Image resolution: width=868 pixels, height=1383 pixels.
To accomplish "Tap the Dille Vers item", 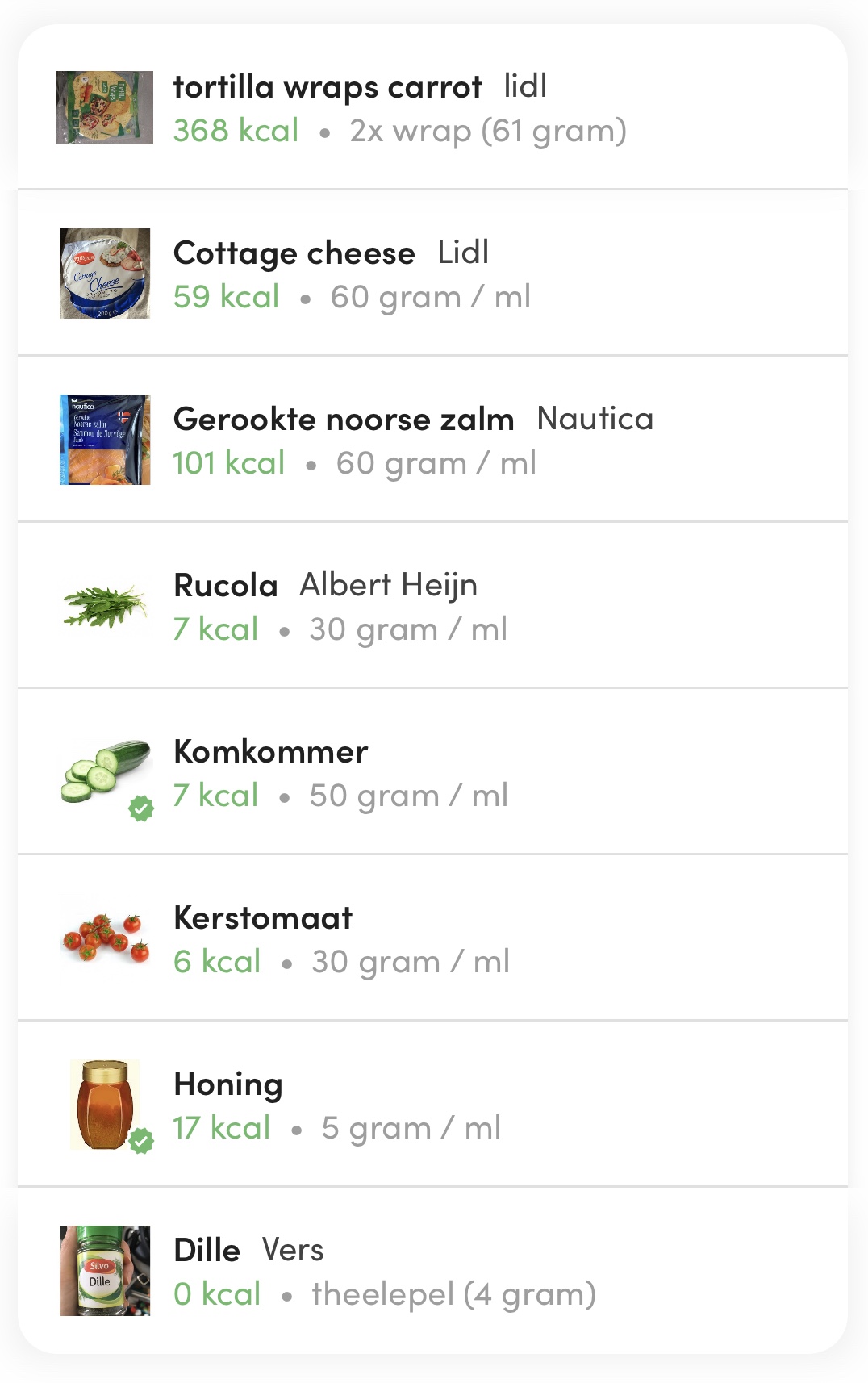I will (432, 1272).
